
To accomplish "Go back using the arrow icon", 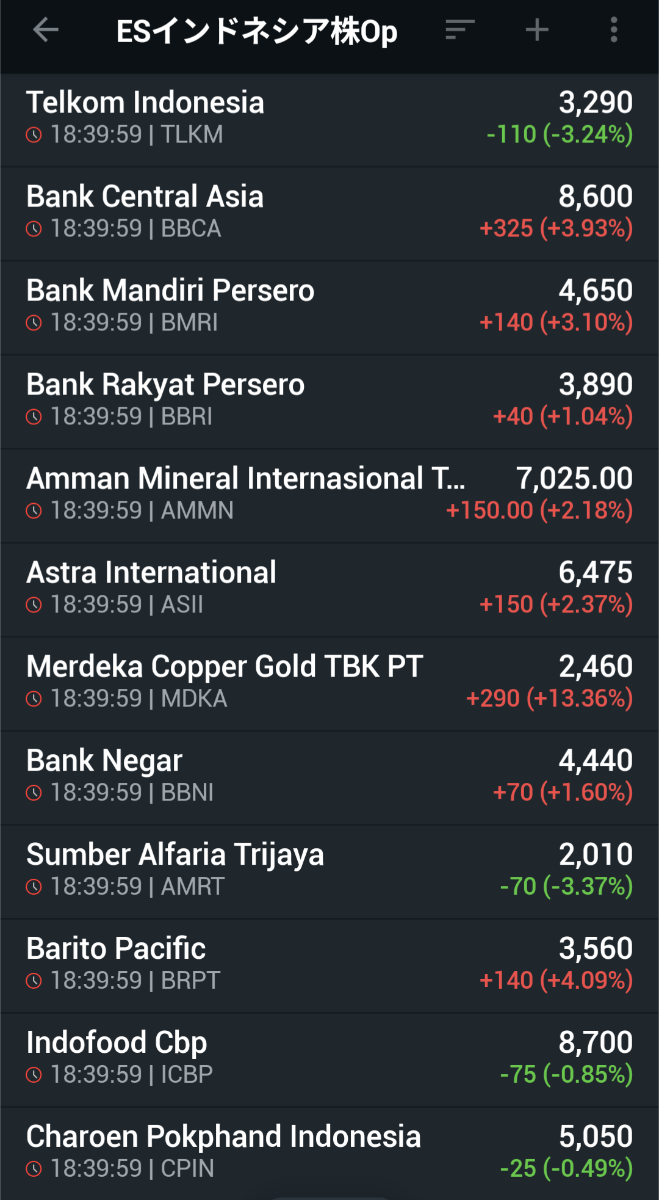I will pos(46,31).
